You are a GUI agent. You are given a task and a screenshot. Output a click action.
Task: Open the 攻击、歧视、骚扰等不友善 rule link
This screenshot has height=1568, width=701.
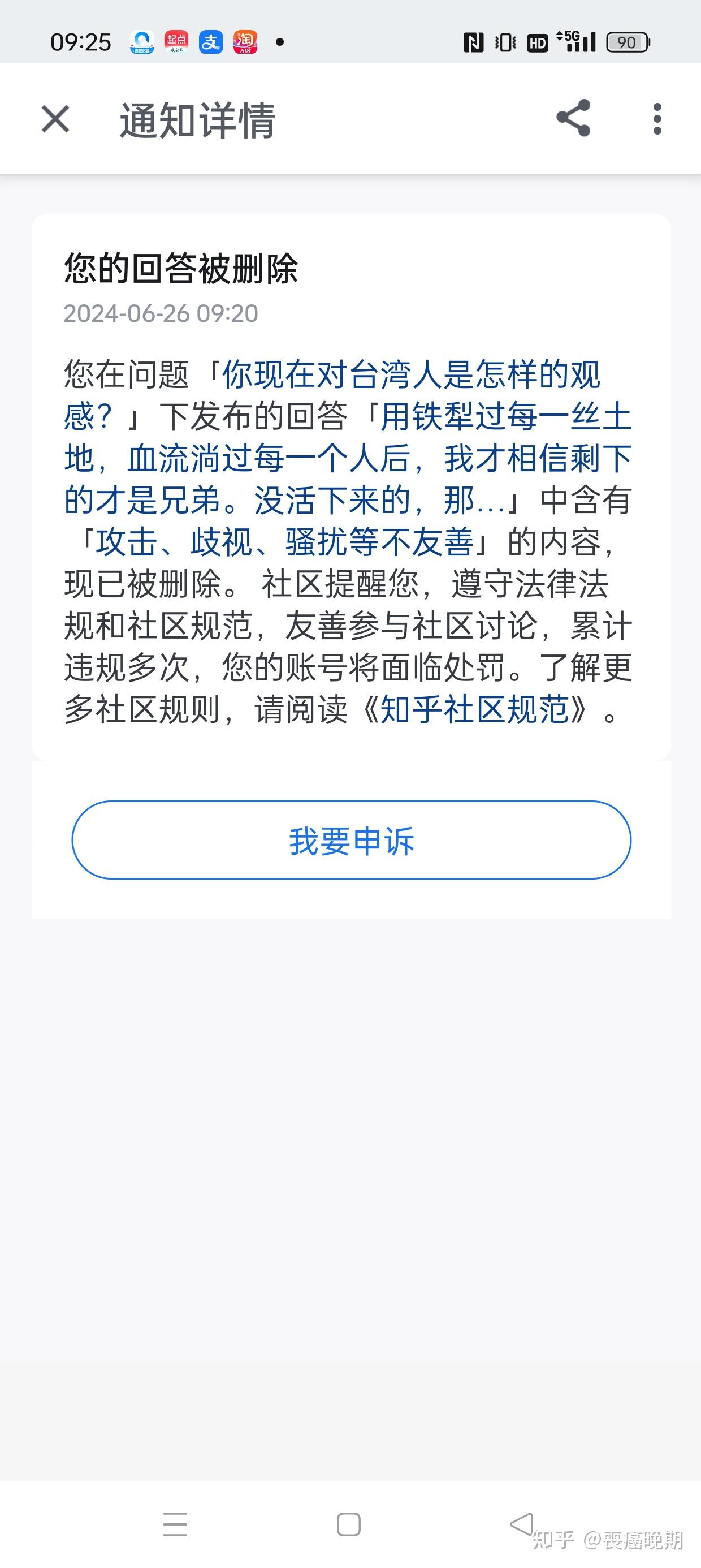tap(284, 542)
